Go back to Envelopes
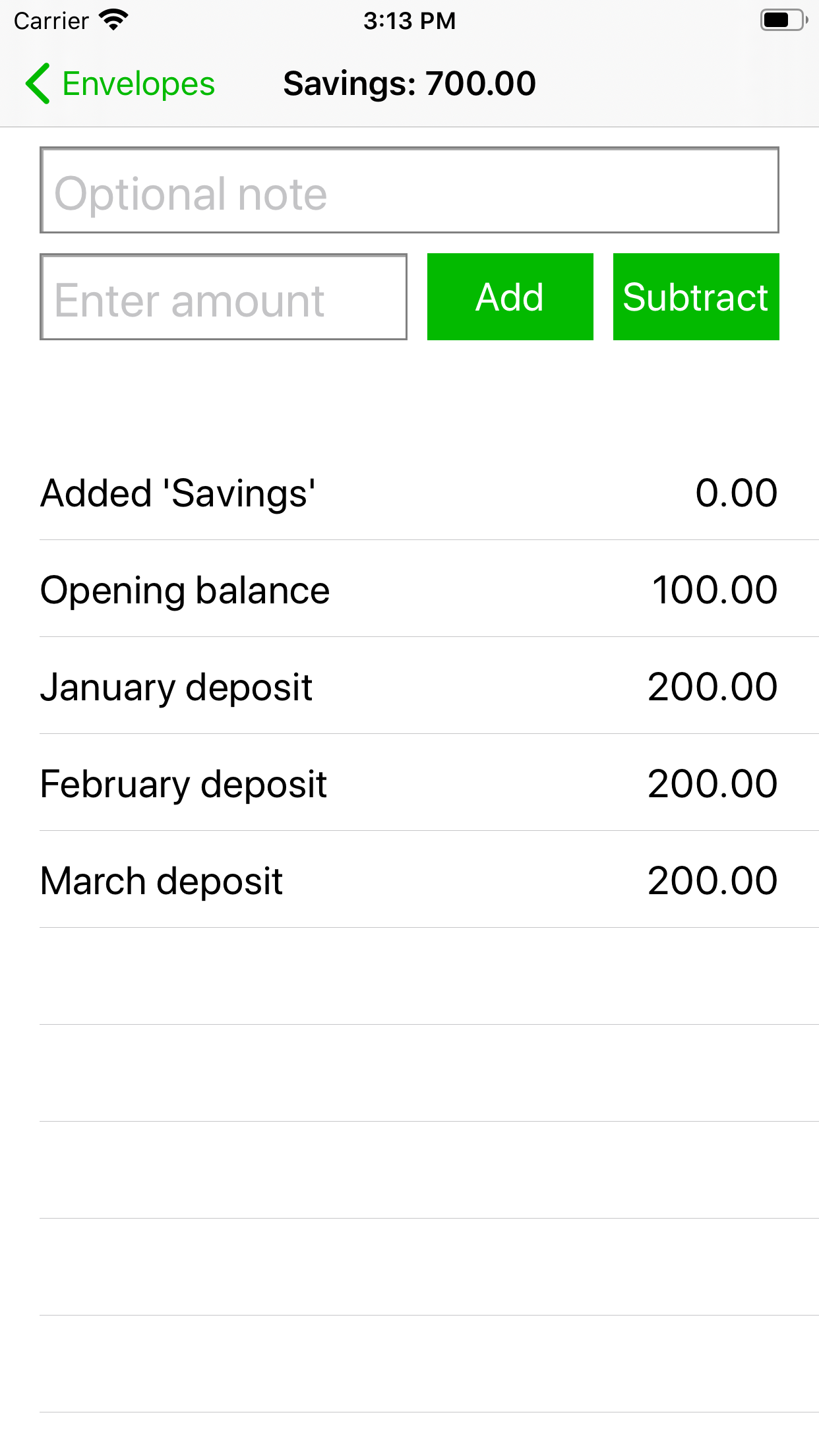Viewport: 819px width, 1456px height. (121, 84)
